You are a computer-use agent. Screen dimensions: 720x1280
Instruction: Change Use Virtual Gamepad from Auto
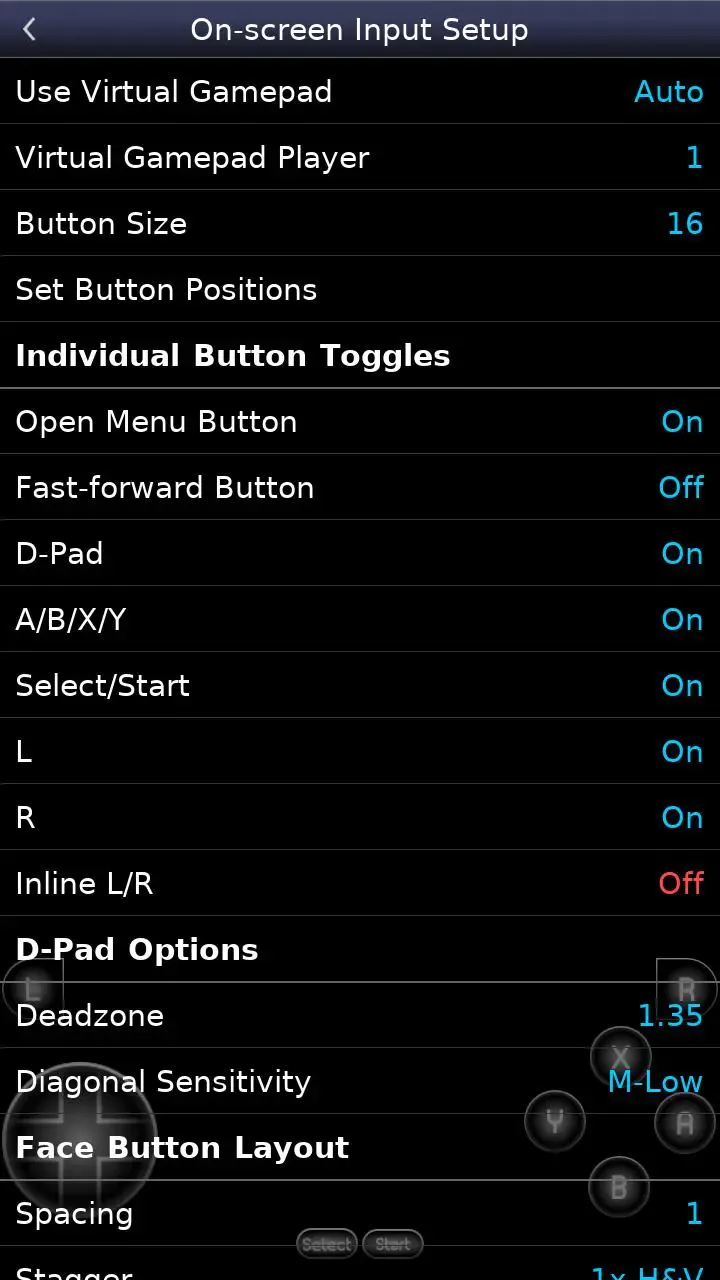click(x=360, y=91)
